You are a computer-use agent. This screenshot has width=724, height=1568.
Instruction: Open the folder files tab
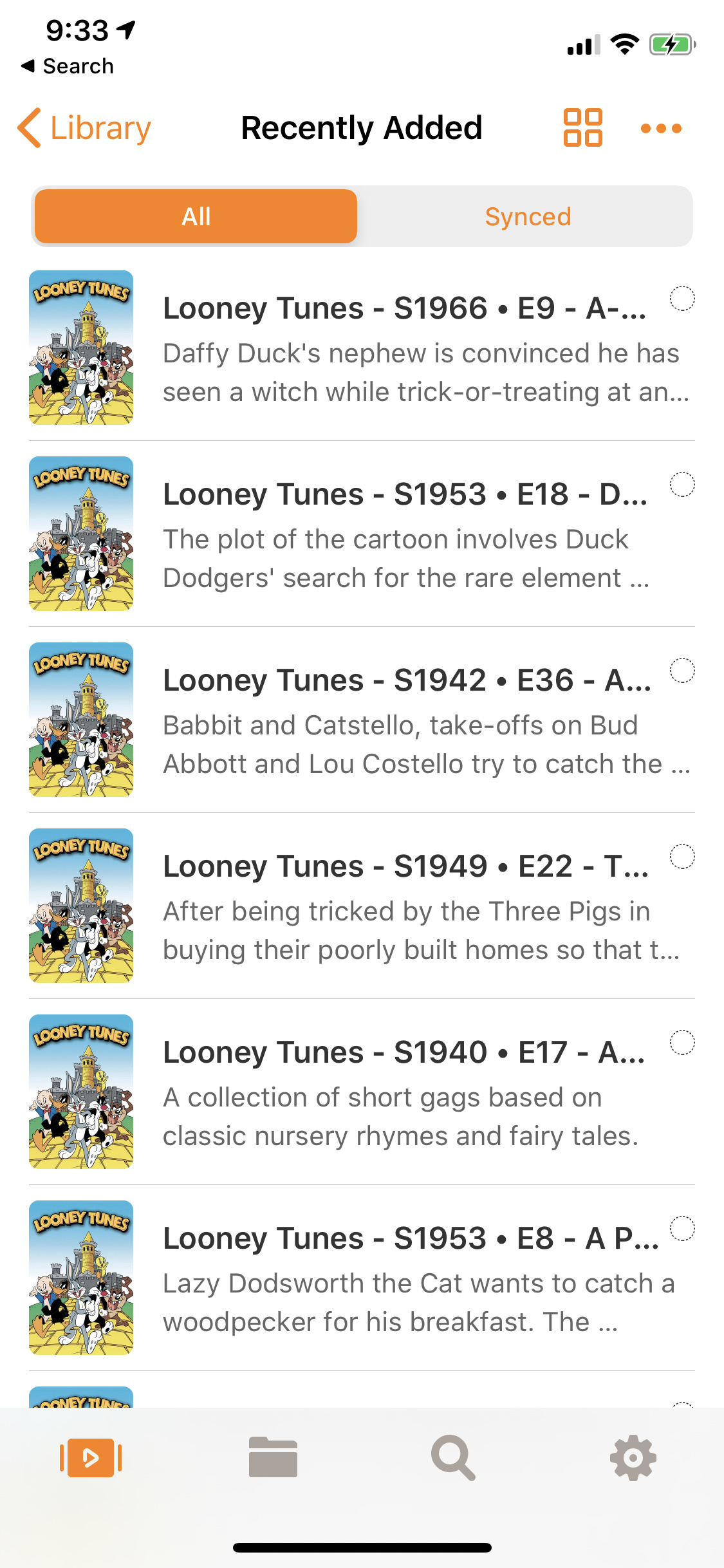pos(273,1458)
